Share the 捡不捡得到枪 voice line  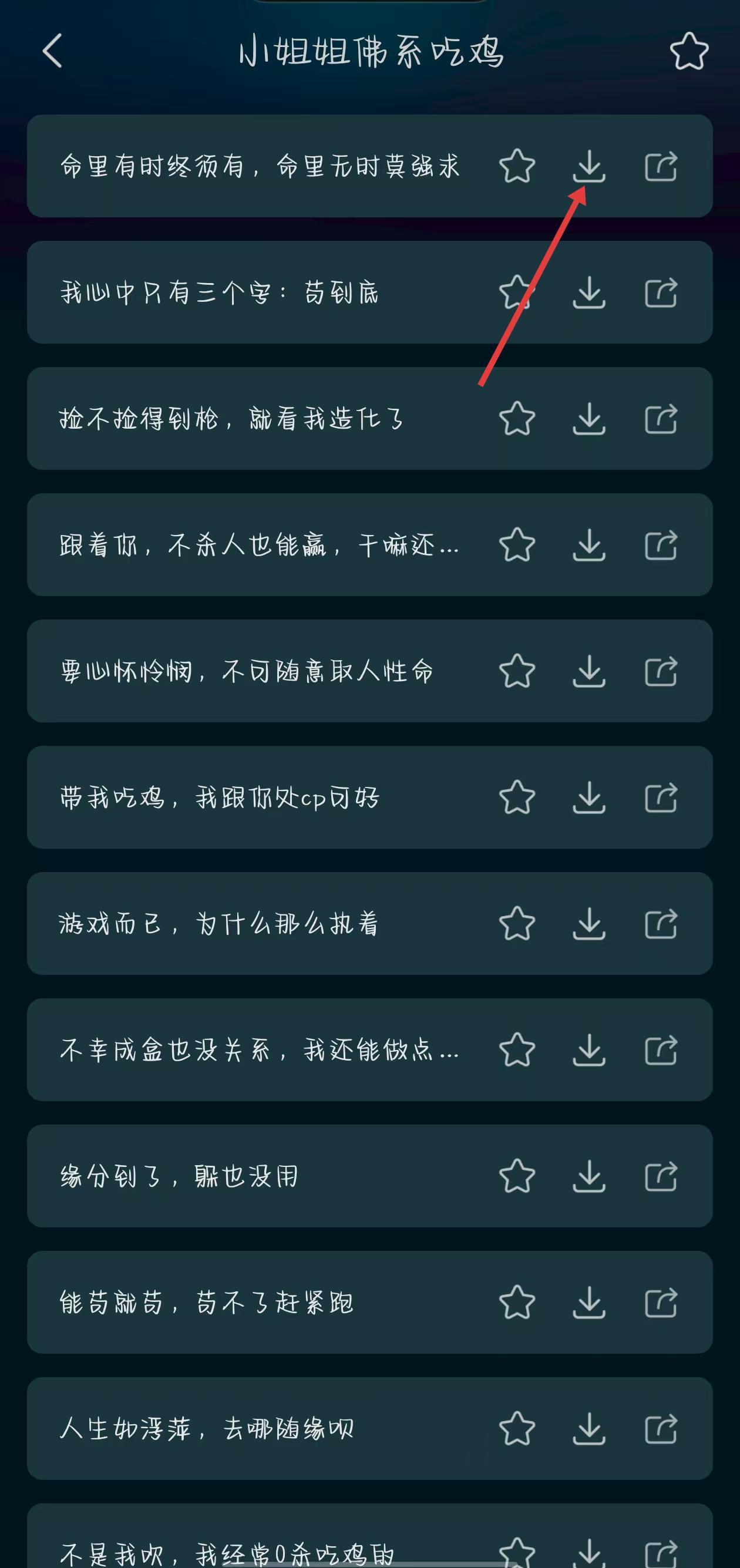click(x=661, y=419)
